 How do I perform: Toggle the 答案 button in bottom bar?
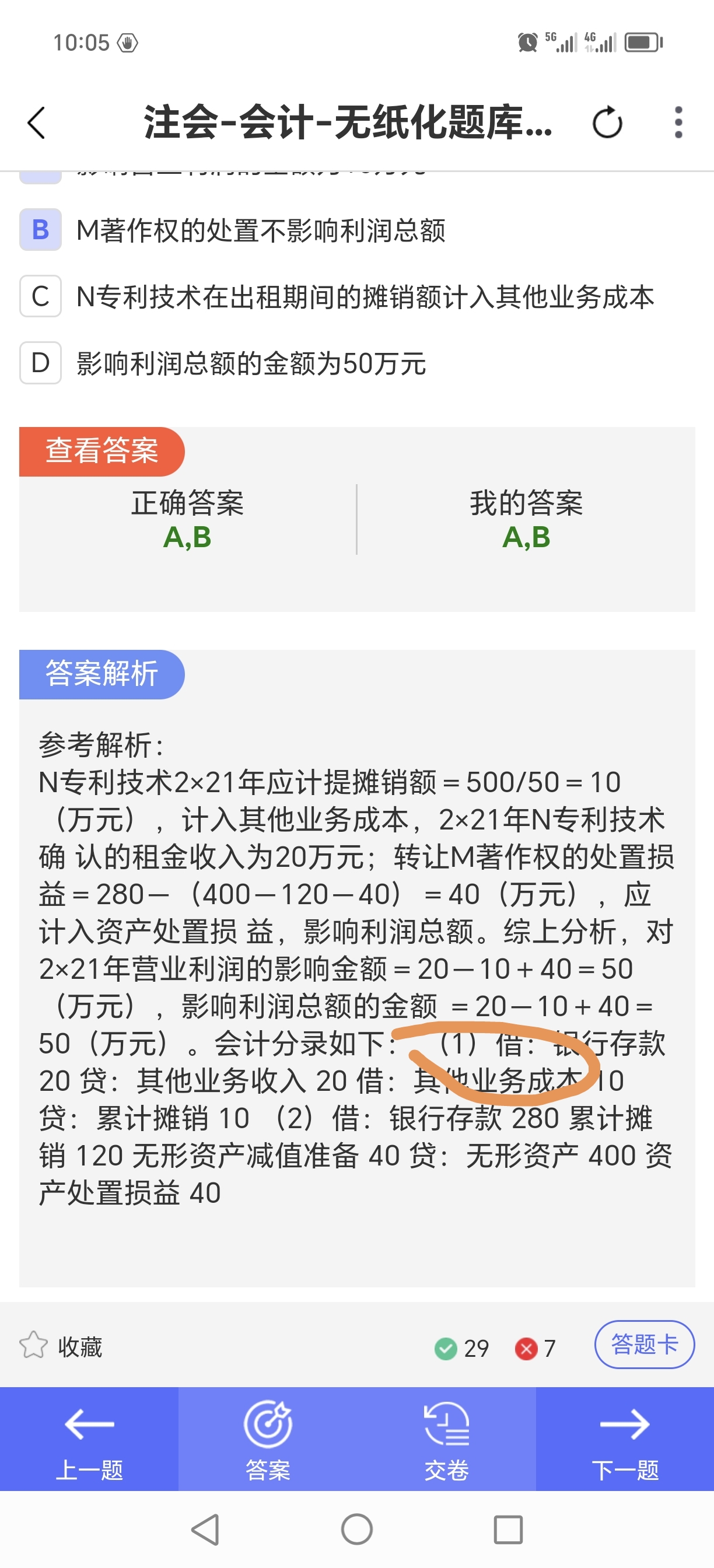268,1440
